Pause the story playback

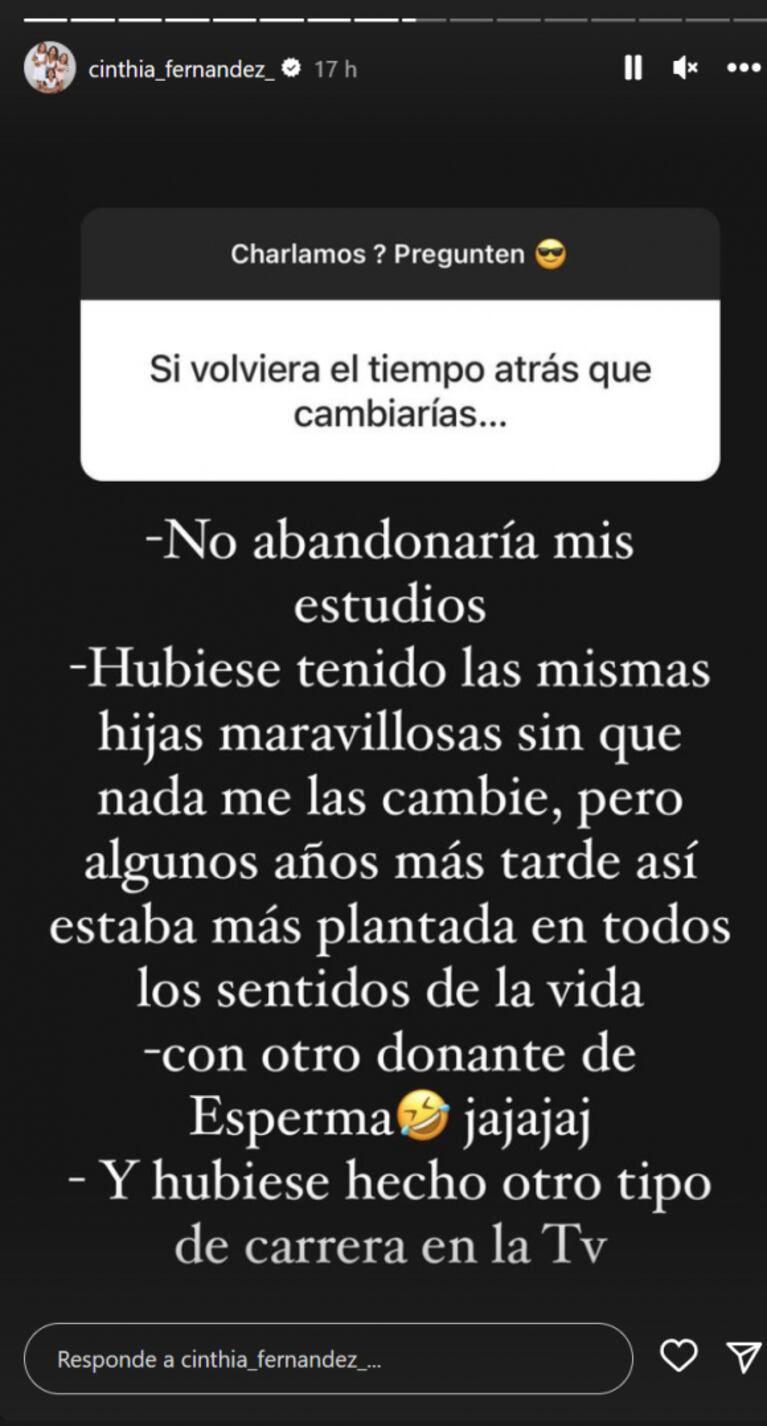point(633,68)
